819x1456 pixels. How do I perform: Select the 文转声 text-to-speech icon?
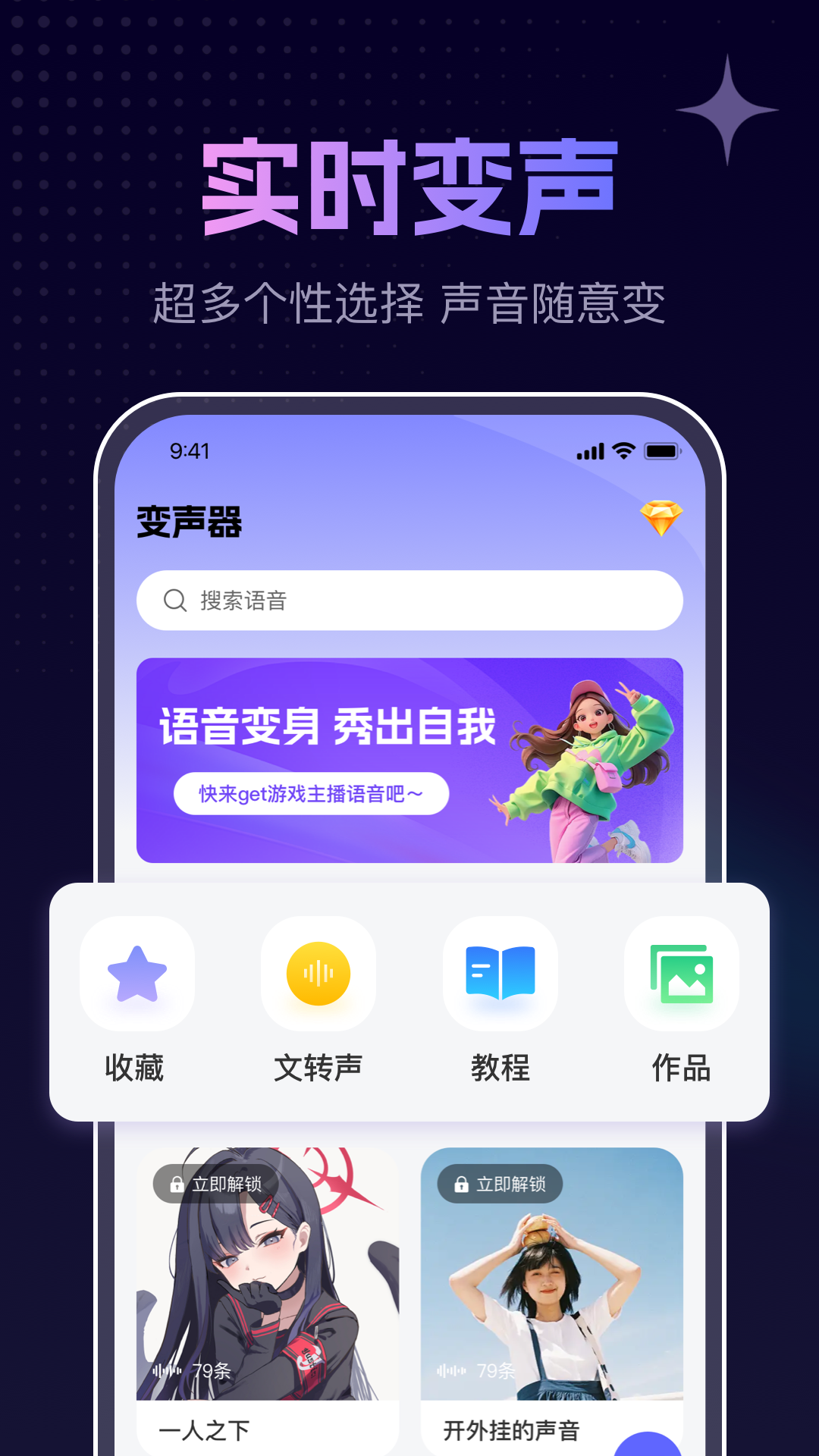[318, 974]
